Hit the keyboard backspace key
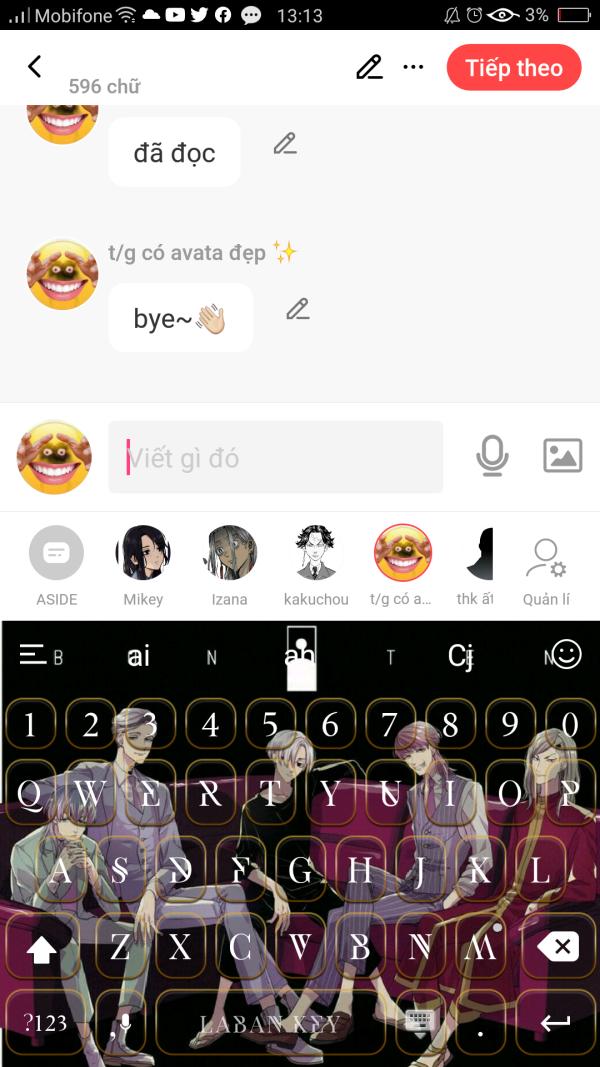Viewport: 600px width, 1067px height. tap(557, 946)
